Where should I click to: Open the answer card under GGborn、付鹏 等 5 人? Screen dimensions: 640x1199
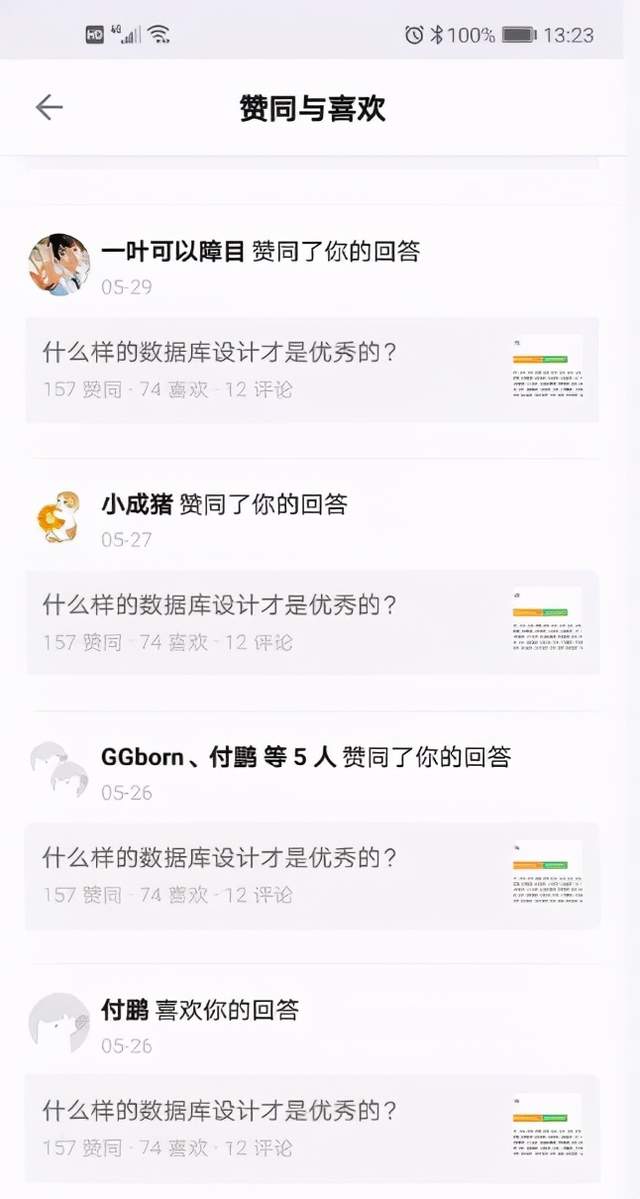pyautogui.click(x=312, y=876)
